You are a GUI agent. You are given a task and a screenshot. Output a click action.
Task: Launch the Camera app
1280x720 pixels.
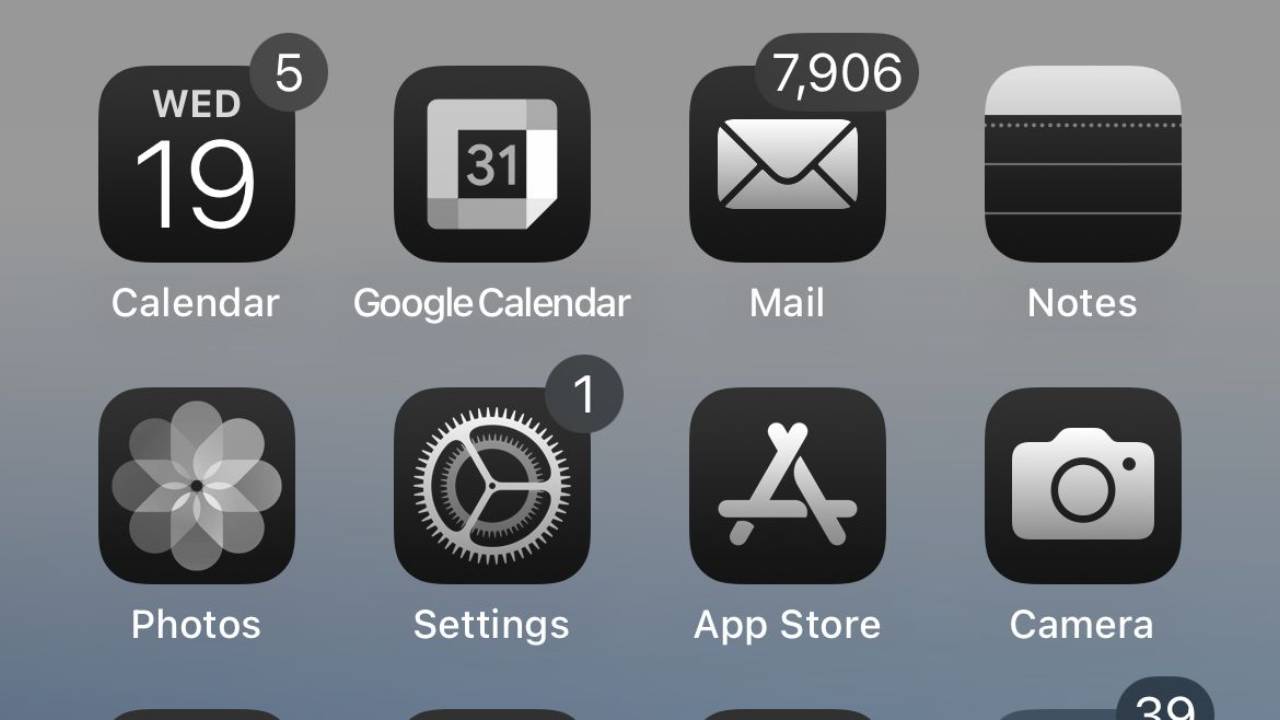pos(1082,486)
